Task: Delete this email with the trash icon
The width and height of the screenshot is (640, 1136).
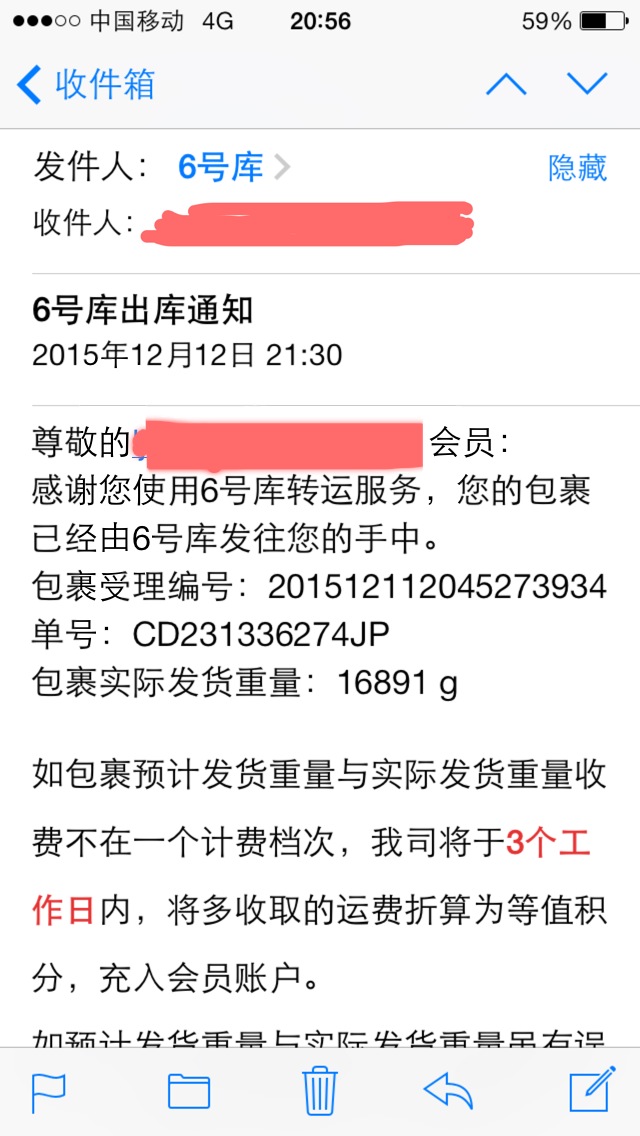Action: (319, 1089)
